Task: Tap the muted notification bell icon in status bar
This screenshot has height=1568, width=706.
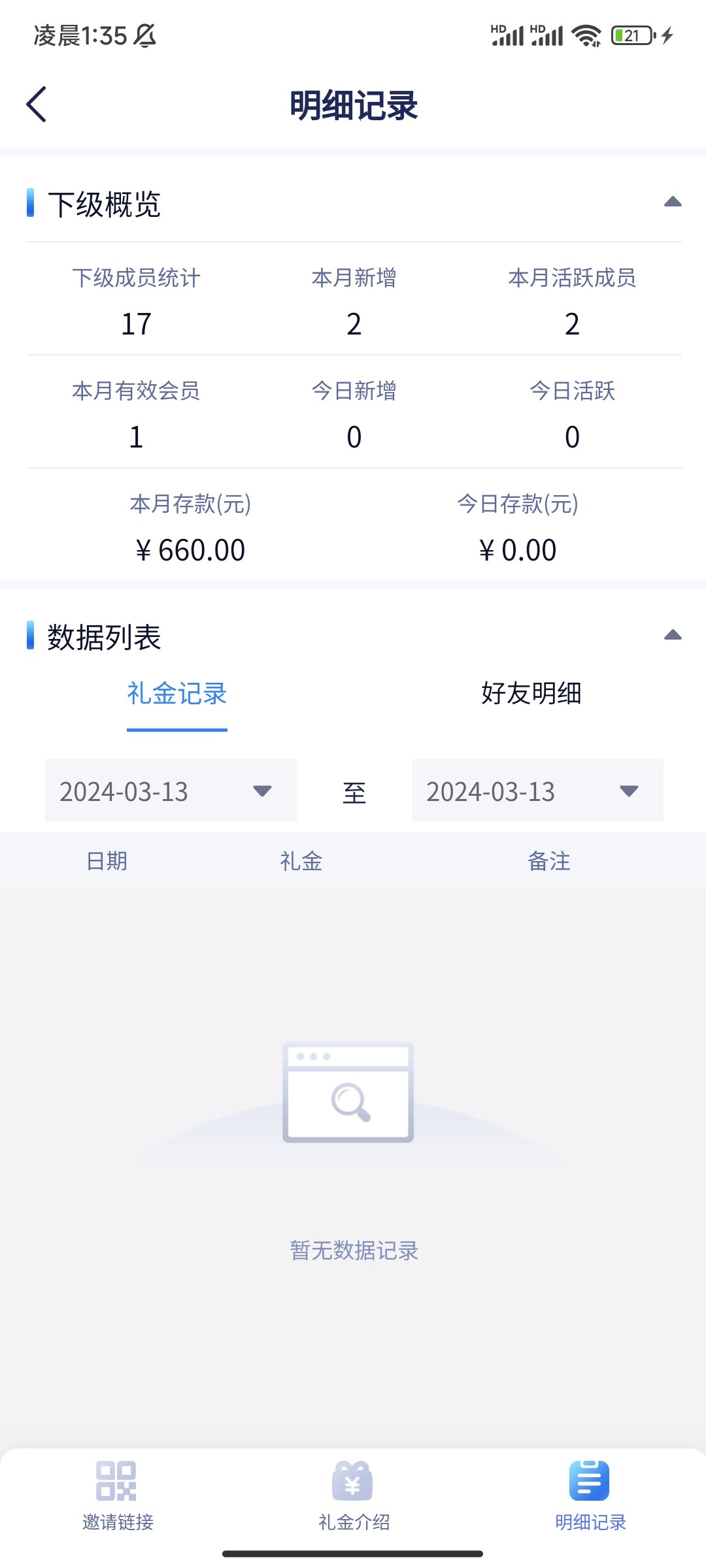Action: tap(145, 36)
